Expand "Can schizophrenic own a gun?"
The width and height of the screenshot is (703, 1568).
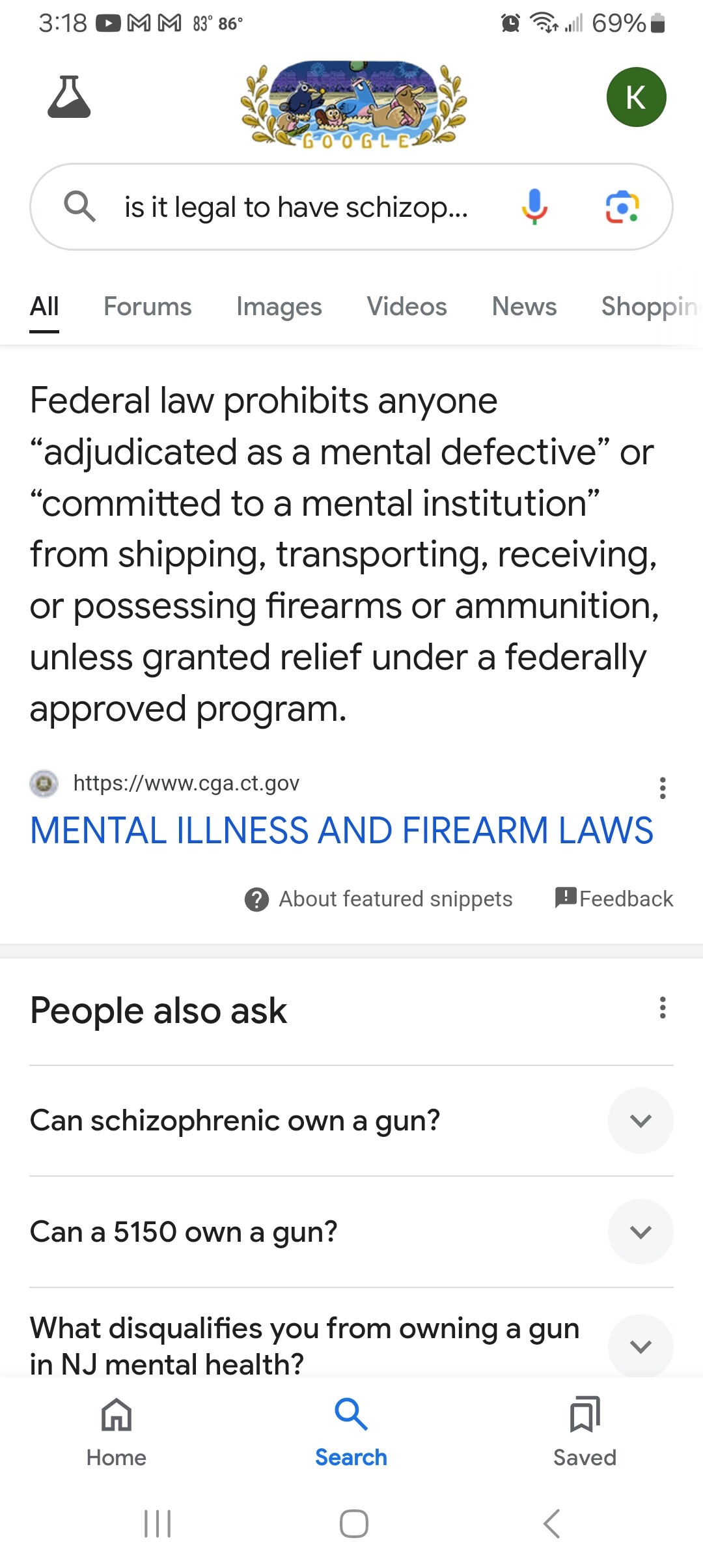tap(641, 1121)
